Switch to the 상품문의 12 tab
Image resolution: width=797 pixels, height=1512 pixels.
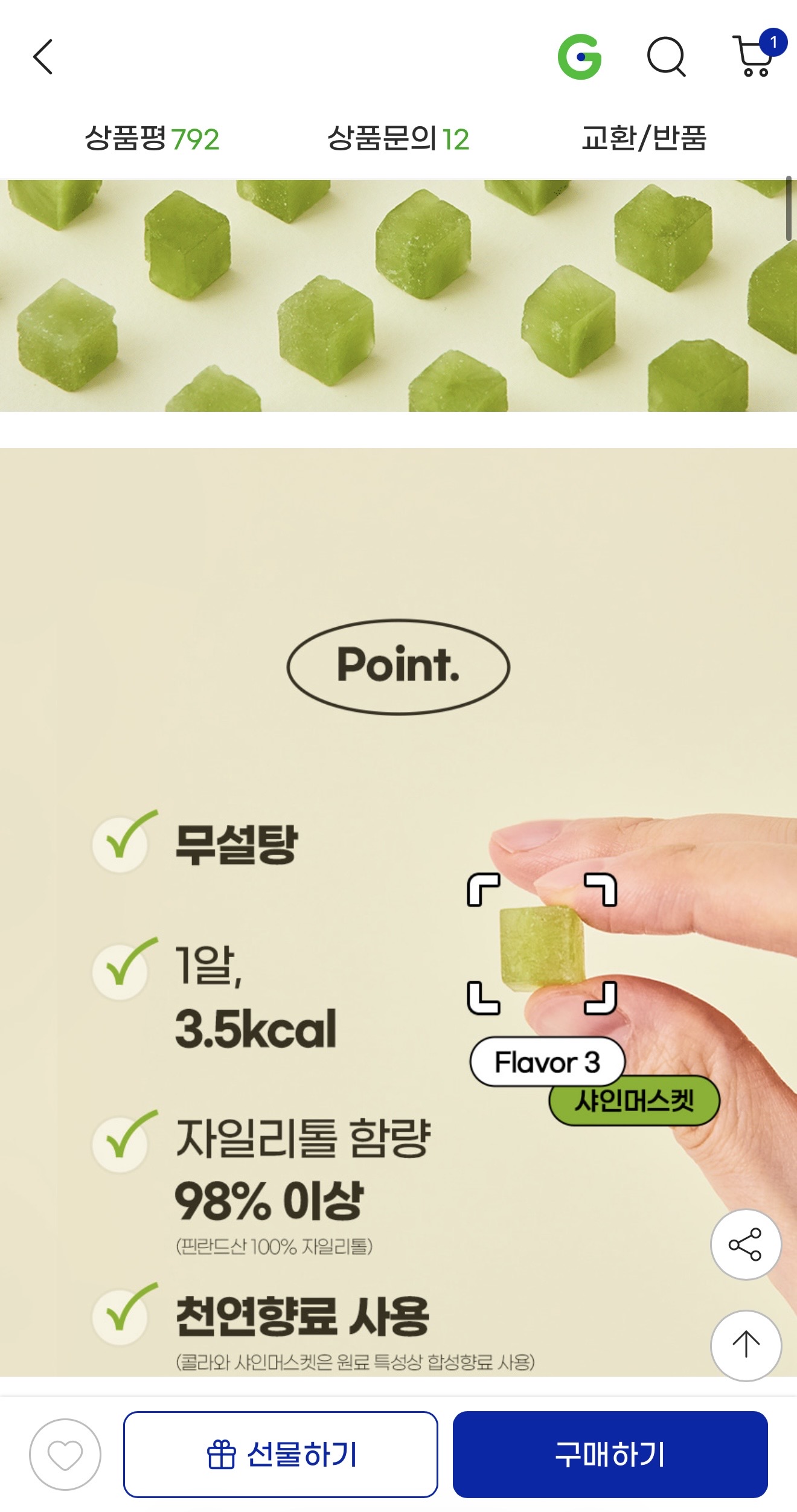pyautogui.click(x=398, y=138)
